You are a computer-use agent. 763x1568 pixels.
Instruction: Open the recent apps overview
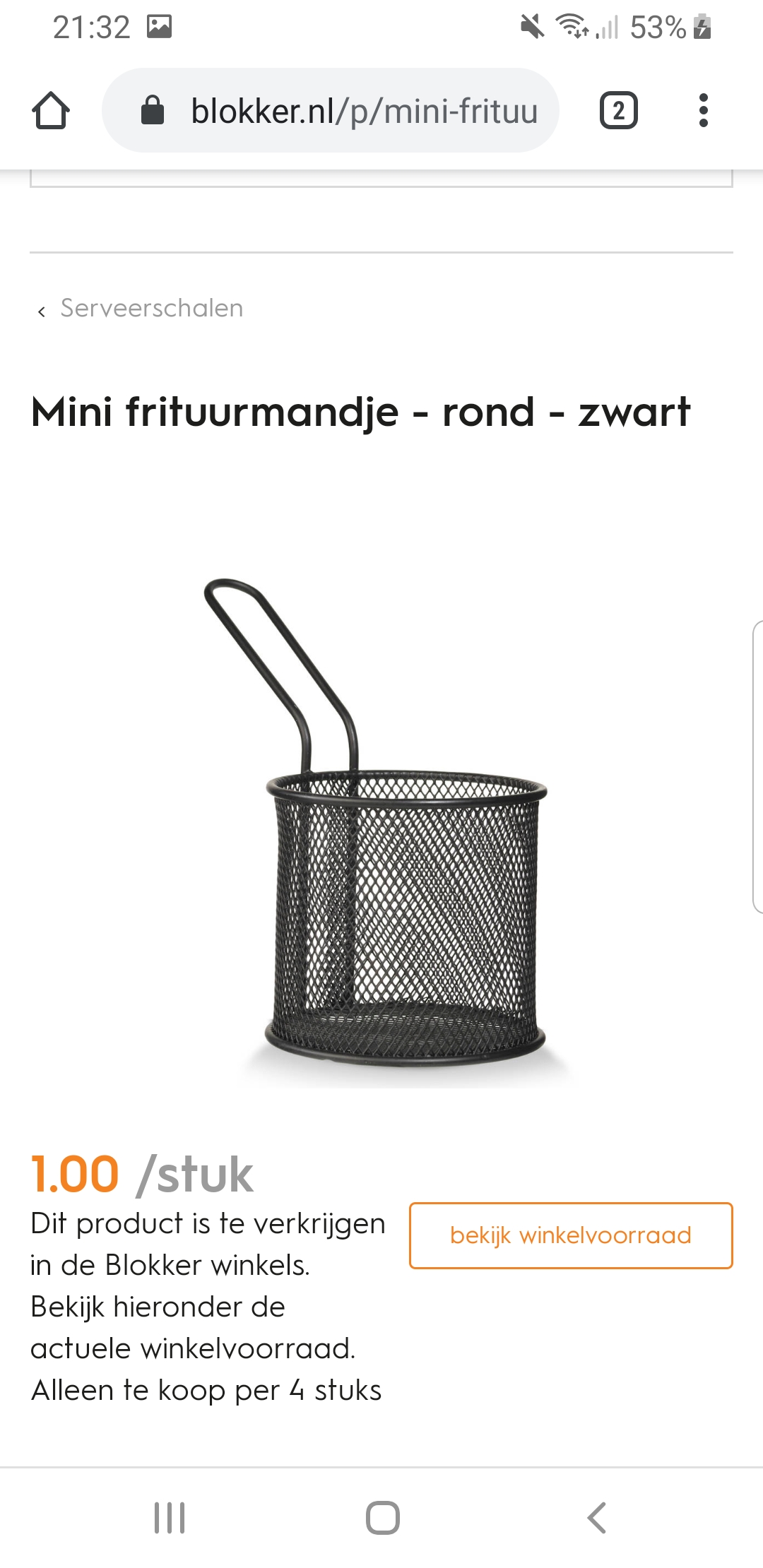[170, 1517]
